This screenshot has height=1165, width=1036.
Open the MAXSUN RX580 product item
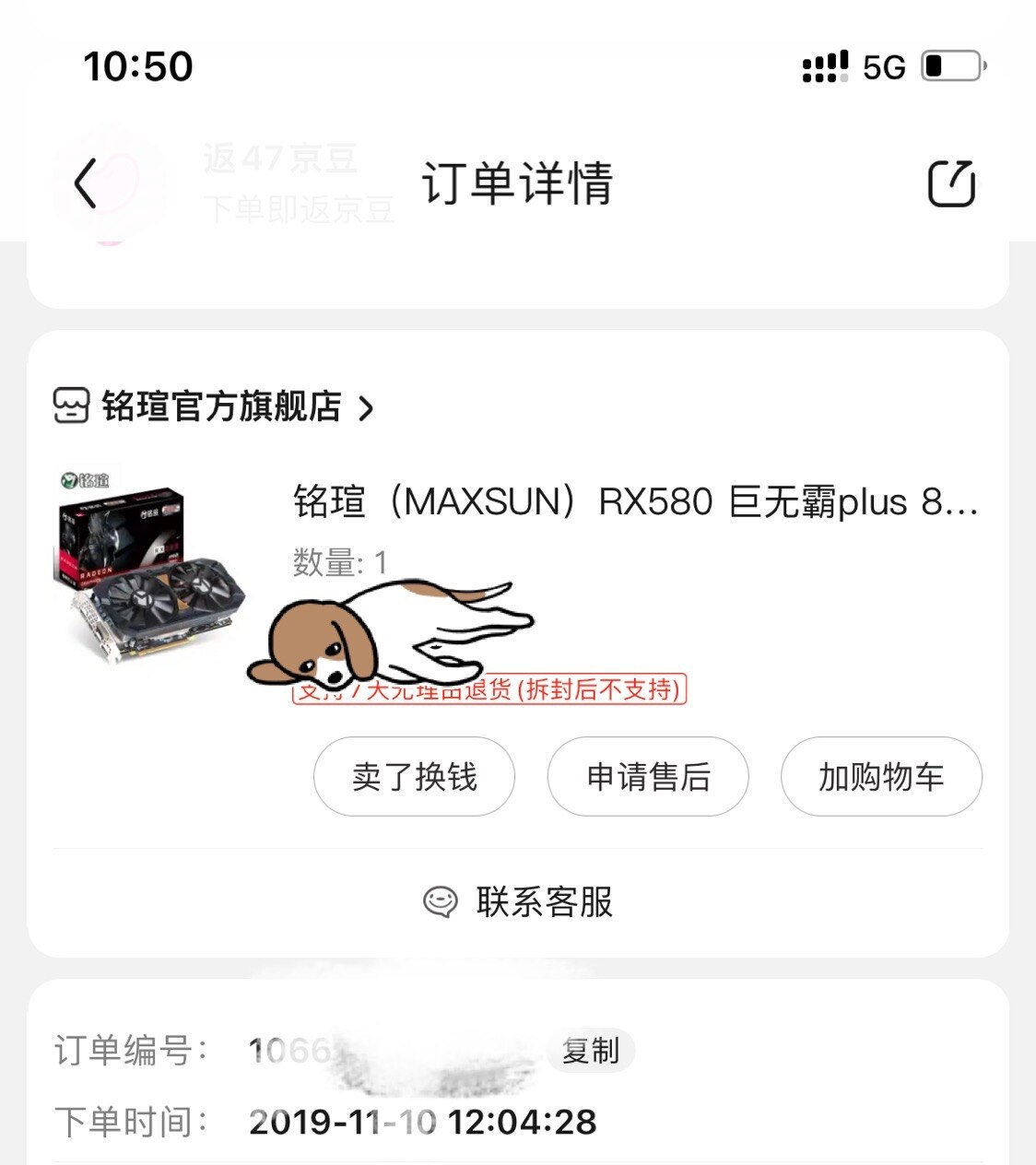click(x=634, y=502)
